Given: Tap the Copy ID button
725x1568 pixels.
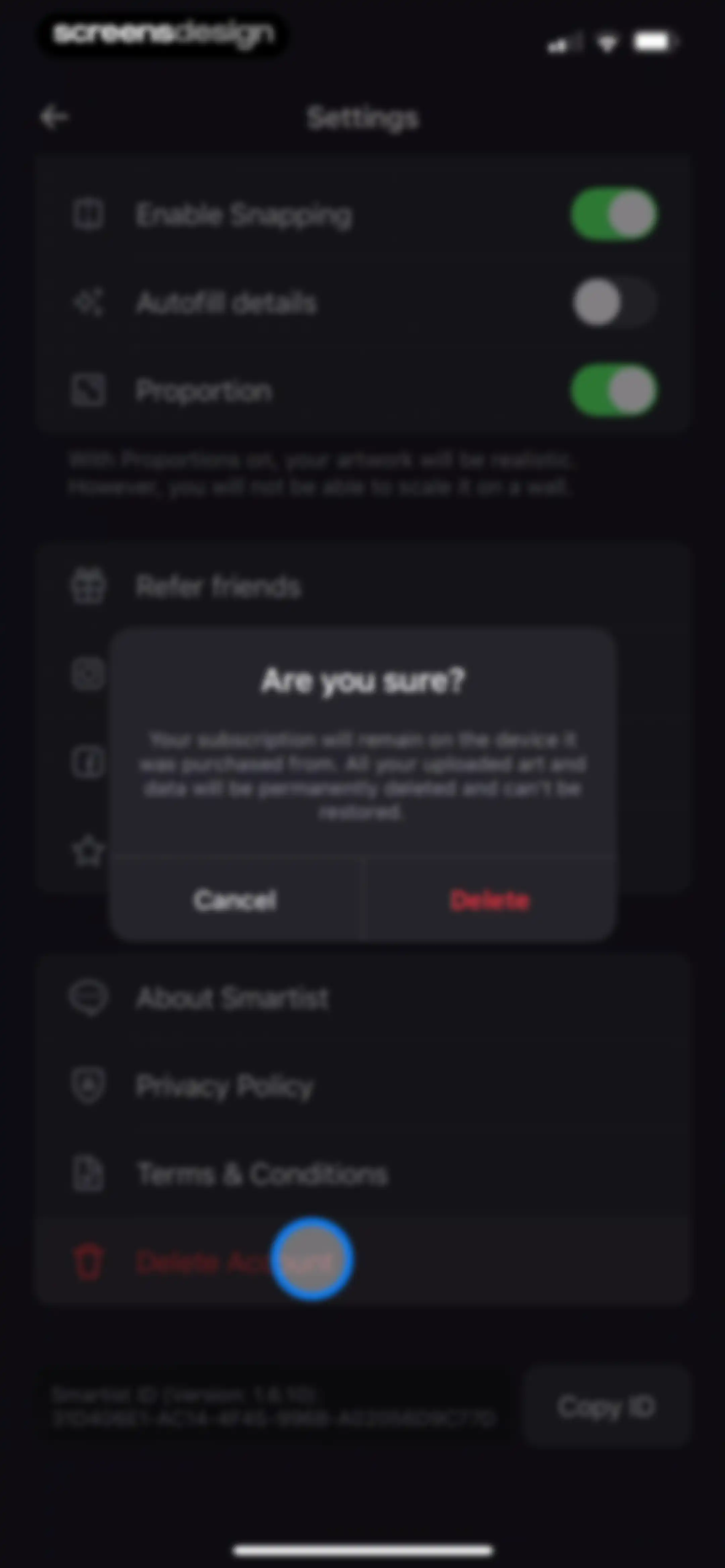Looking at the screenshot, I should [x=606, y=1406].
